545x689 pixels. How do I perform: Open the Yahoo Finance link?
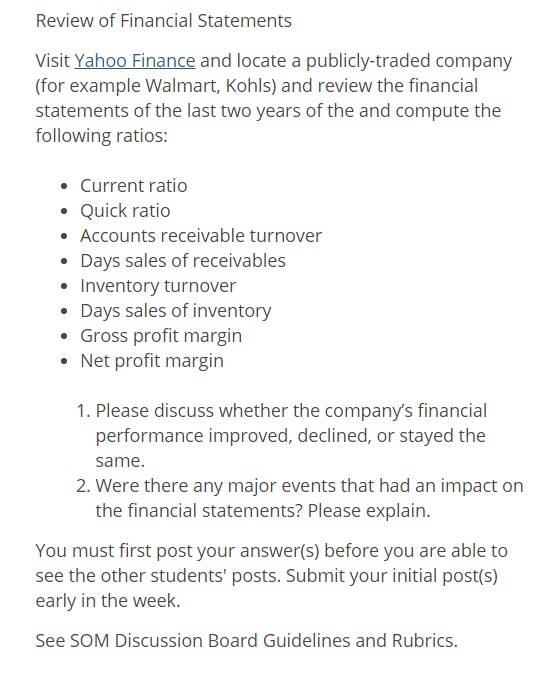tap(134, 61)
